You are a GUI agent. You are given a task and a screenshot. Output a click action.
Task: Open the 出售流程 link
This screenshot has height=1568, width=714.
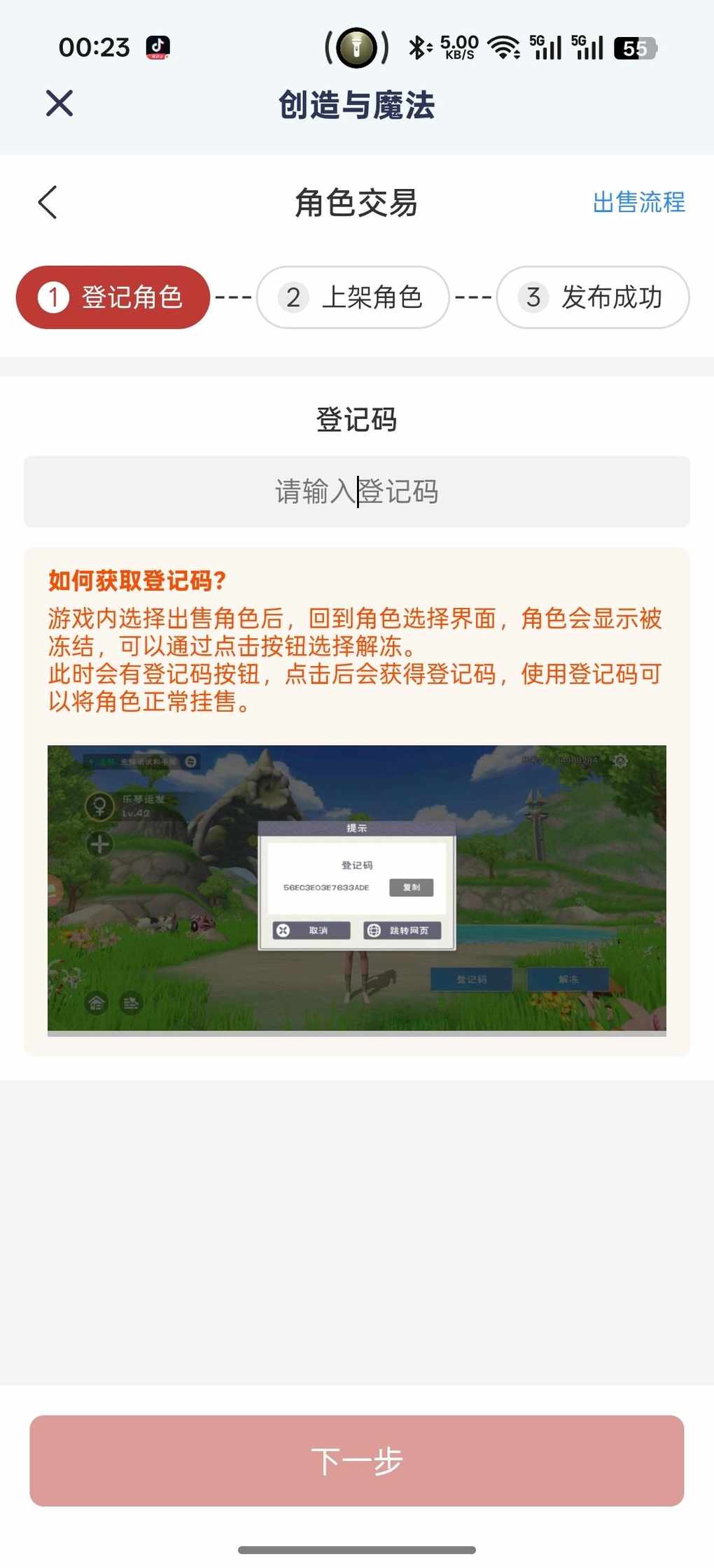pos(638,202)
